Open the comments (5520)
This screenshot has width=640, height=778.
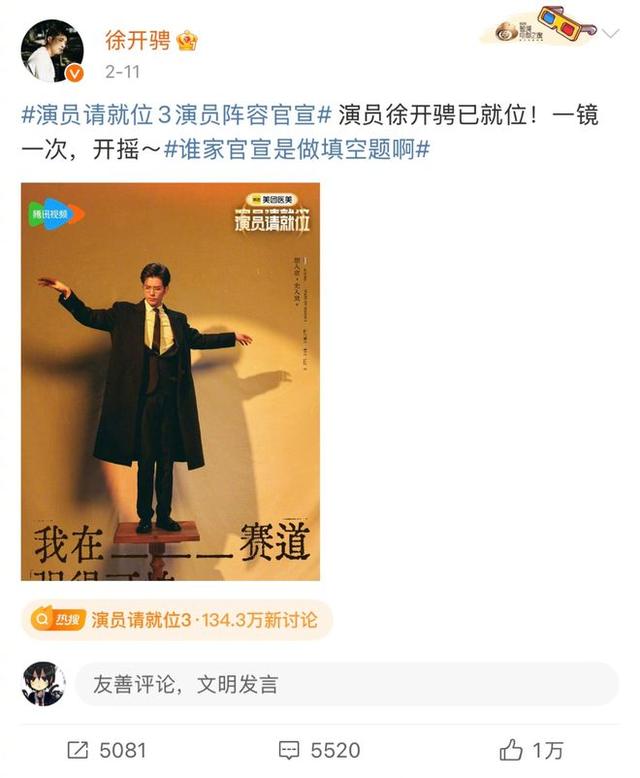tap(319, 750)
